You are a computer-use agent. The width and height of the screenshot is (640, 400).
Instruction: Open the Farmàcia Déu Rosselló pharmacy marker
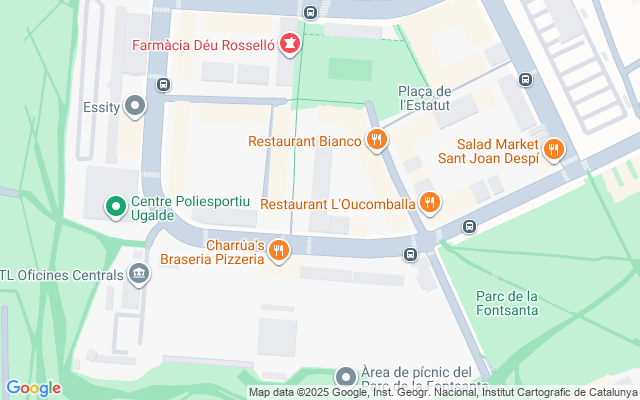(290, 44)
